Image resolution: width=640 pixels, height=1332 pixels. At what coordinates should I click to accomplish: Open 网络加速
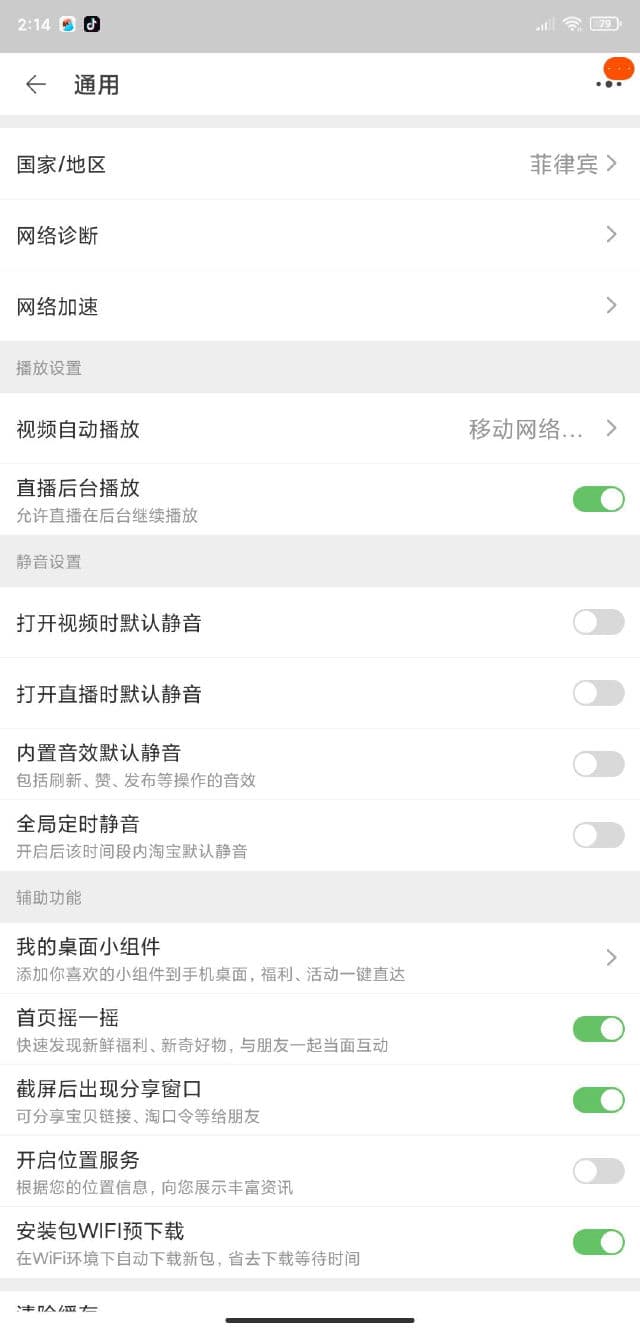(x=320, y=306)
